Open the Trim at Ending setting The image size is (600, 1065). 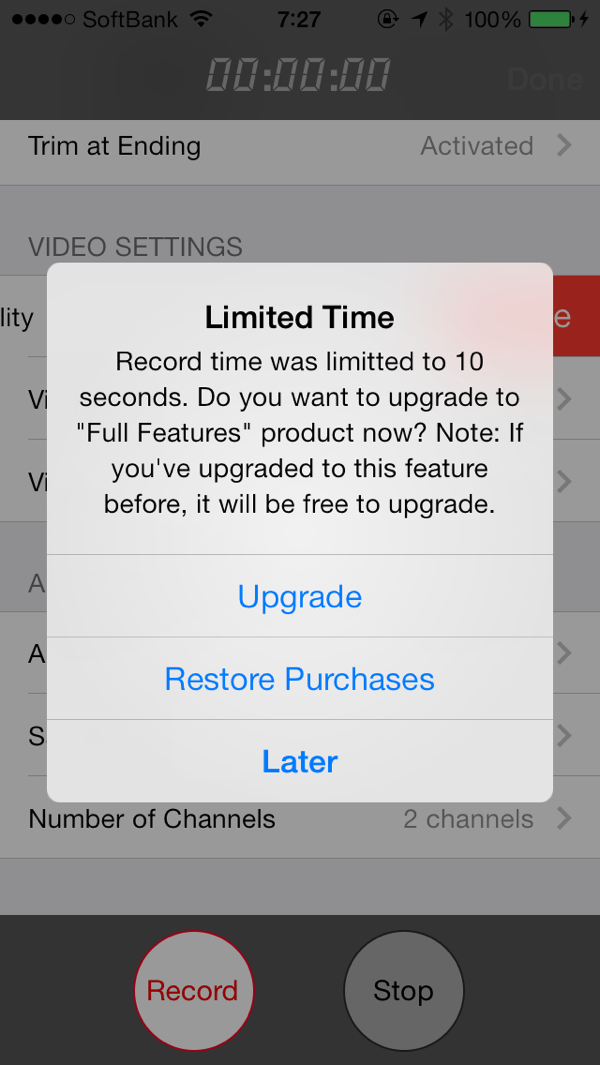[300, 145]
